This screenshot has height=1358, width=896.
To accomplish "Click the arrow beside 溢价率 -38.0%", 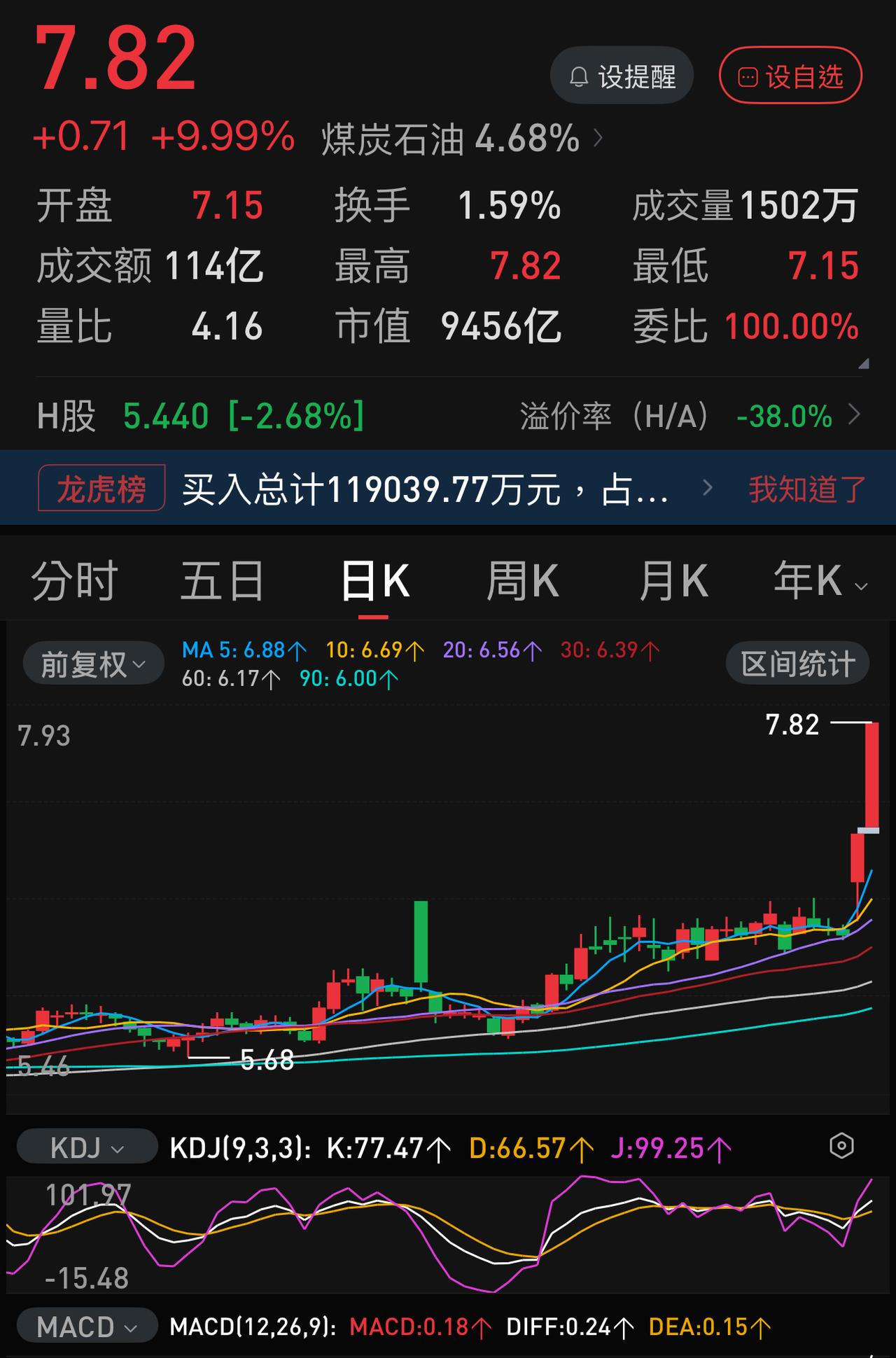I will pyautogui.click(x=855, y=414).
